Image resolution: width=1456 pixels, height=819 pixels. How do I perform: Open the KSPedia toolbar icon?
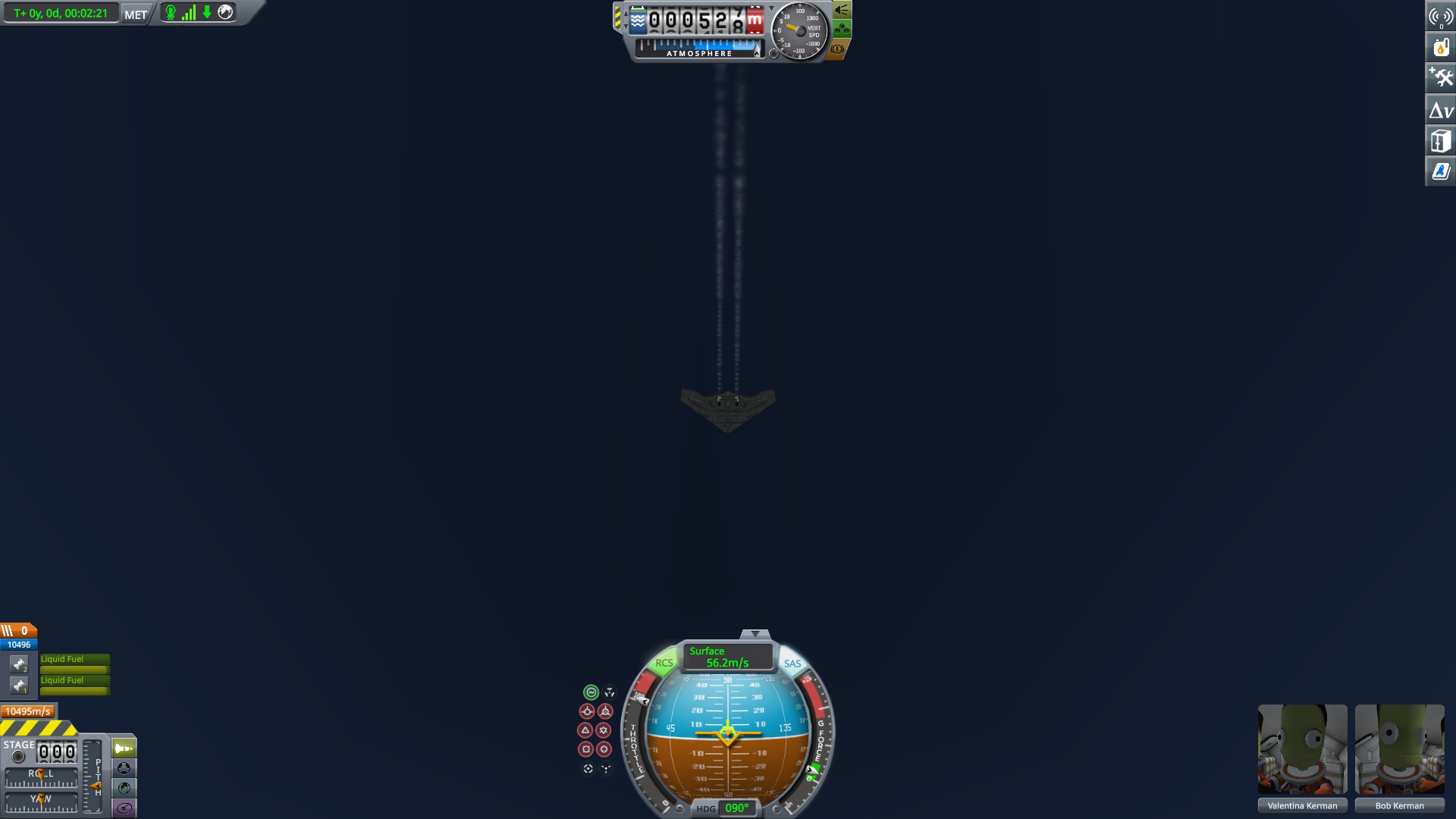[1440, 172]
